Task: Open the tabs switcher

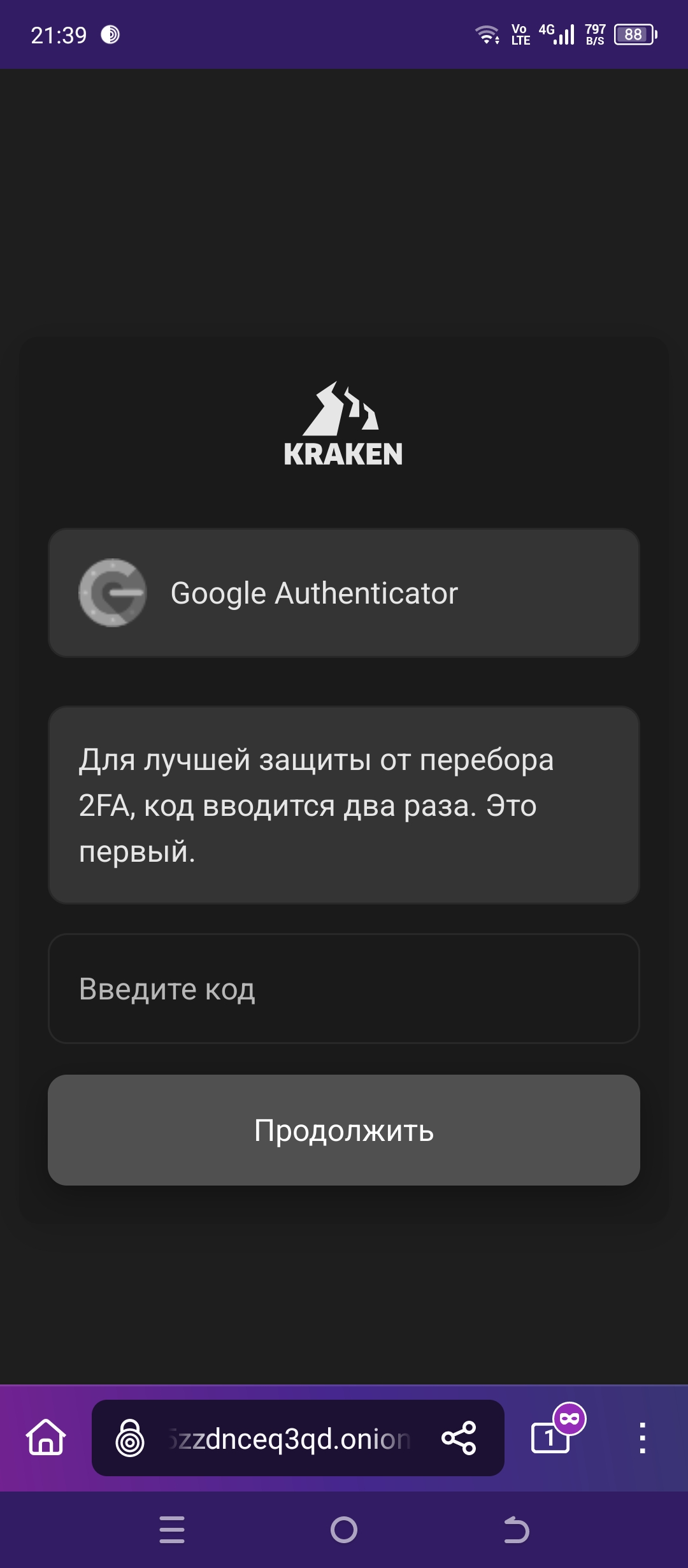Action: point(550,1438)
